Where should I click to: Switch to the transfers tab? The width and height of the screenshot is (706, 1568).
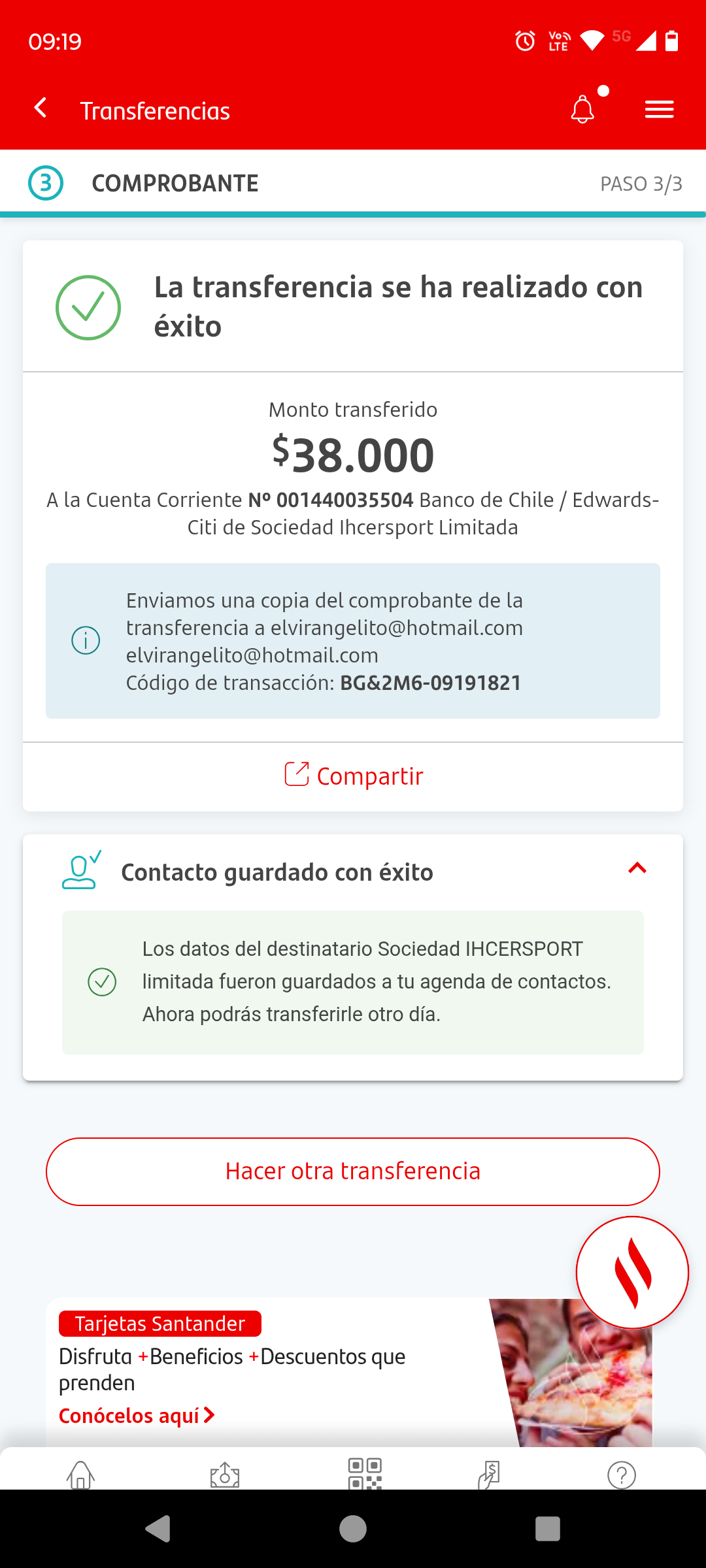[225, 1475]
